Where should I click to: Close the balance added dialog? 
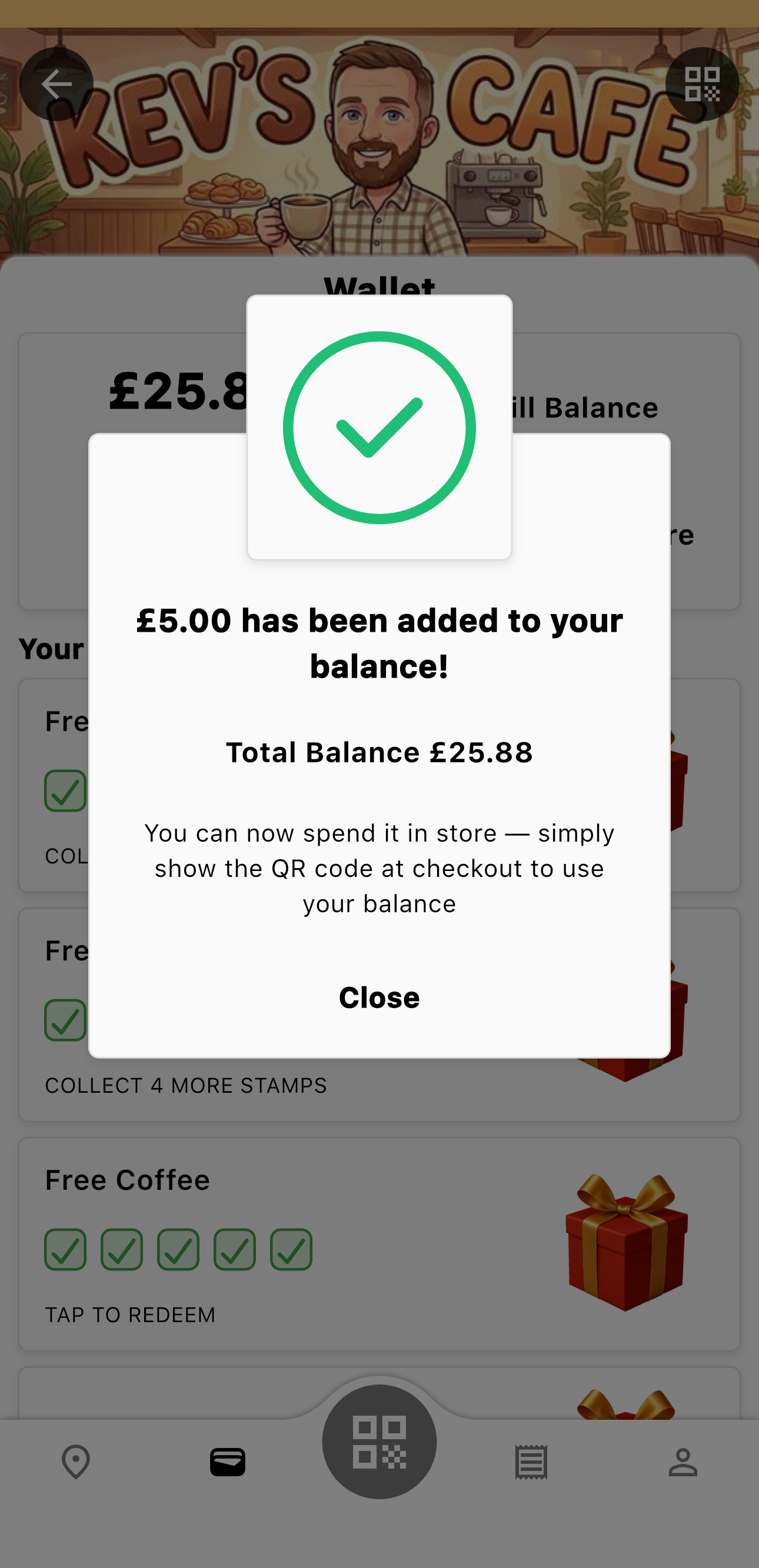coord(379,997)
